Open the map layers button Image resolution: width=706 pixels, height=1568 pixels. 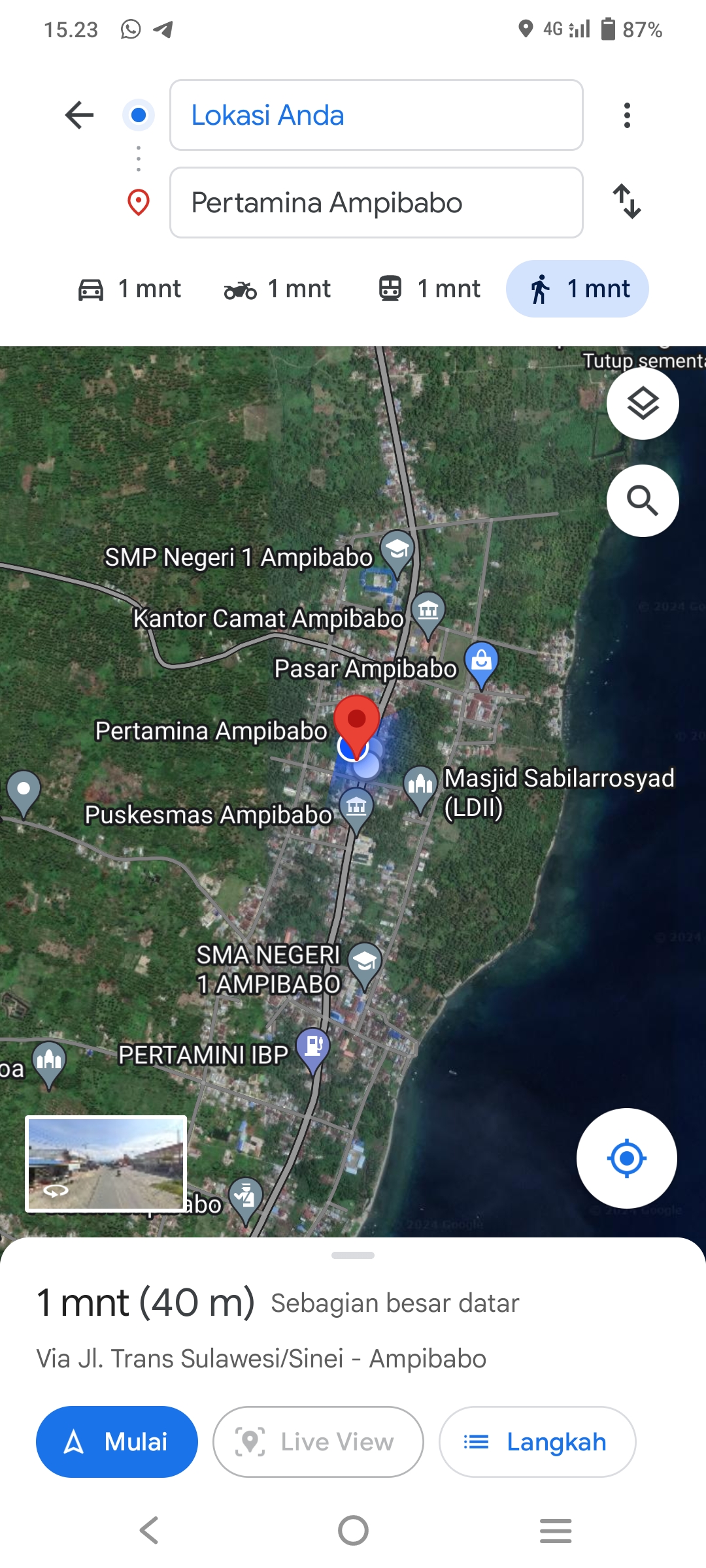click(x=643, y=403)
